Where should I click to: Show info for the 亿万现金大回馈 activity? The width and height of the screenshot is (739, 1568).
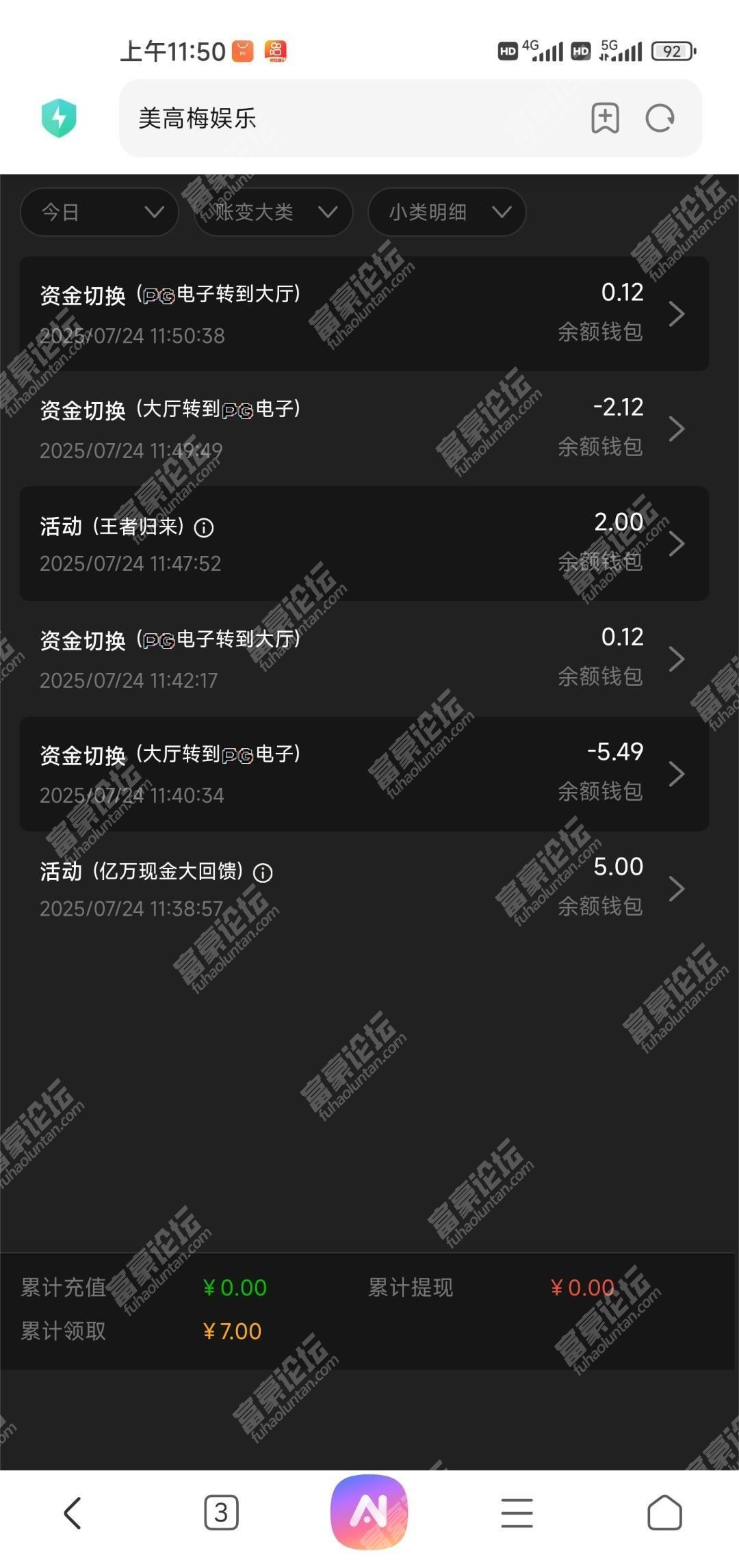(x=263, y=873)
